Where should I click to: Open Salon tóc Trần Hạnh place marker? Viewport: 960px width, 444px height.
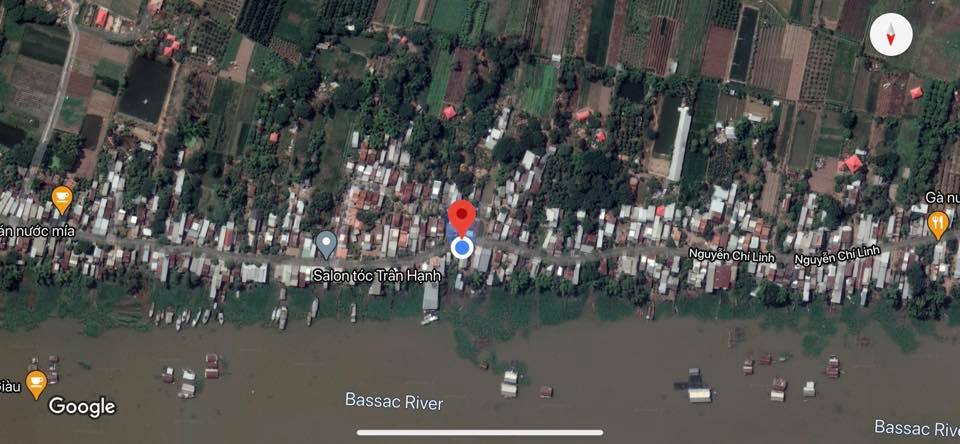[x=326, y=243]
